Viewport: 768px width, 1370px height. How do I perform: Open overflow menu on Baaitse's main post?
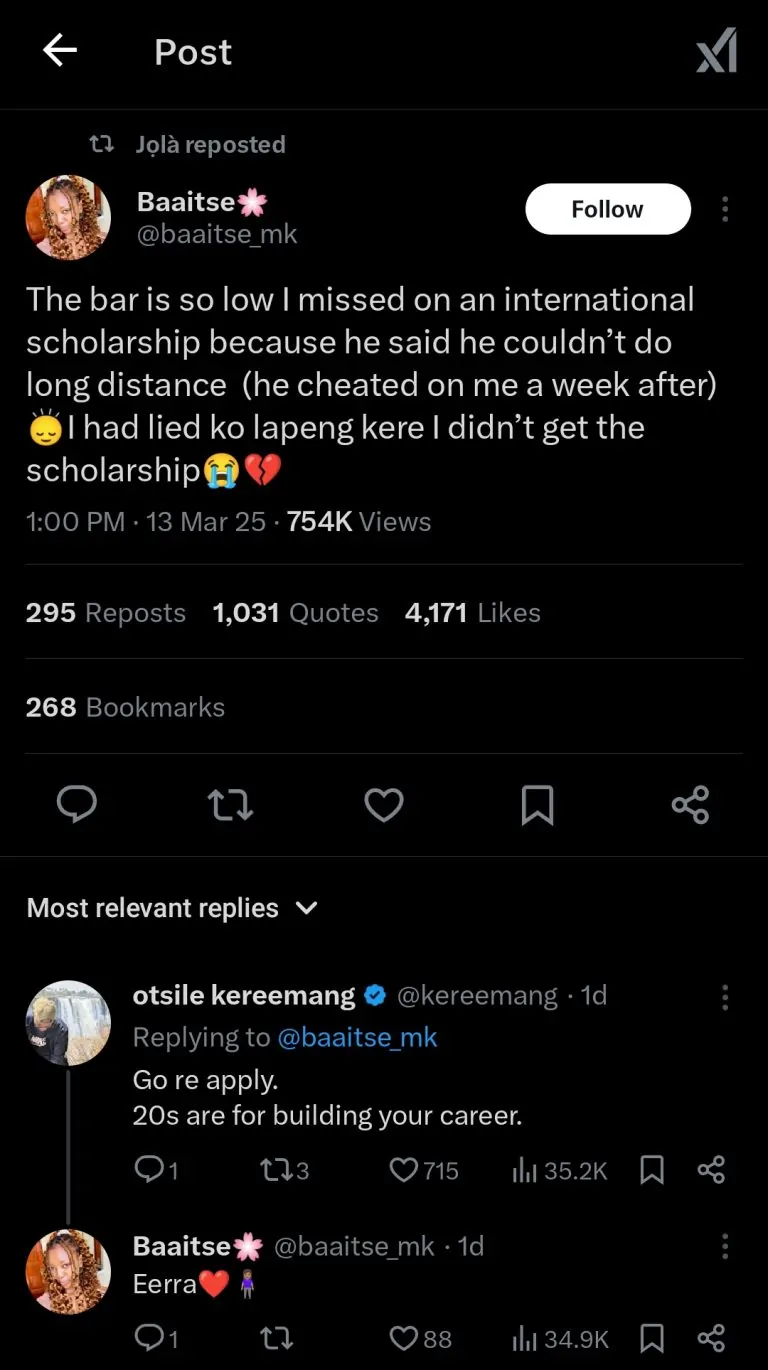[724, 209]
